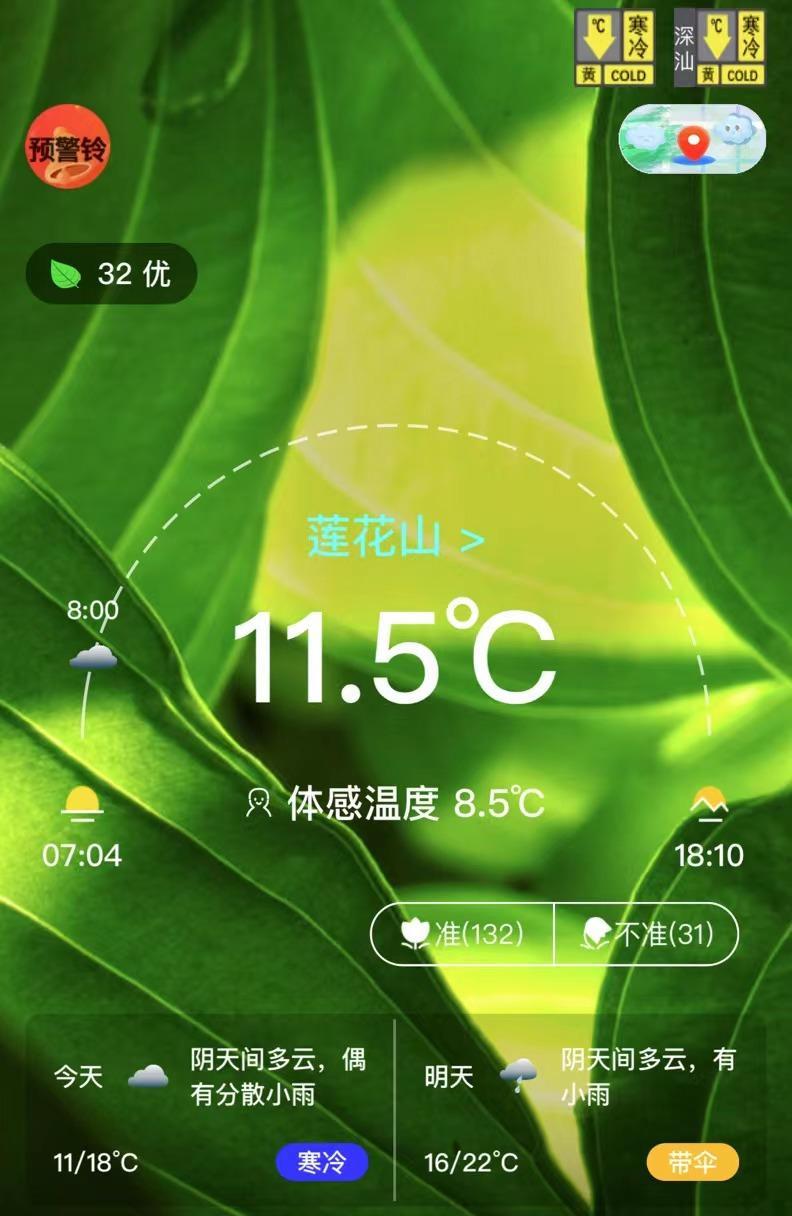Vote forecast inaccurate 不准(31)
Screen dimensions: 792x1216
coord(647,934)
